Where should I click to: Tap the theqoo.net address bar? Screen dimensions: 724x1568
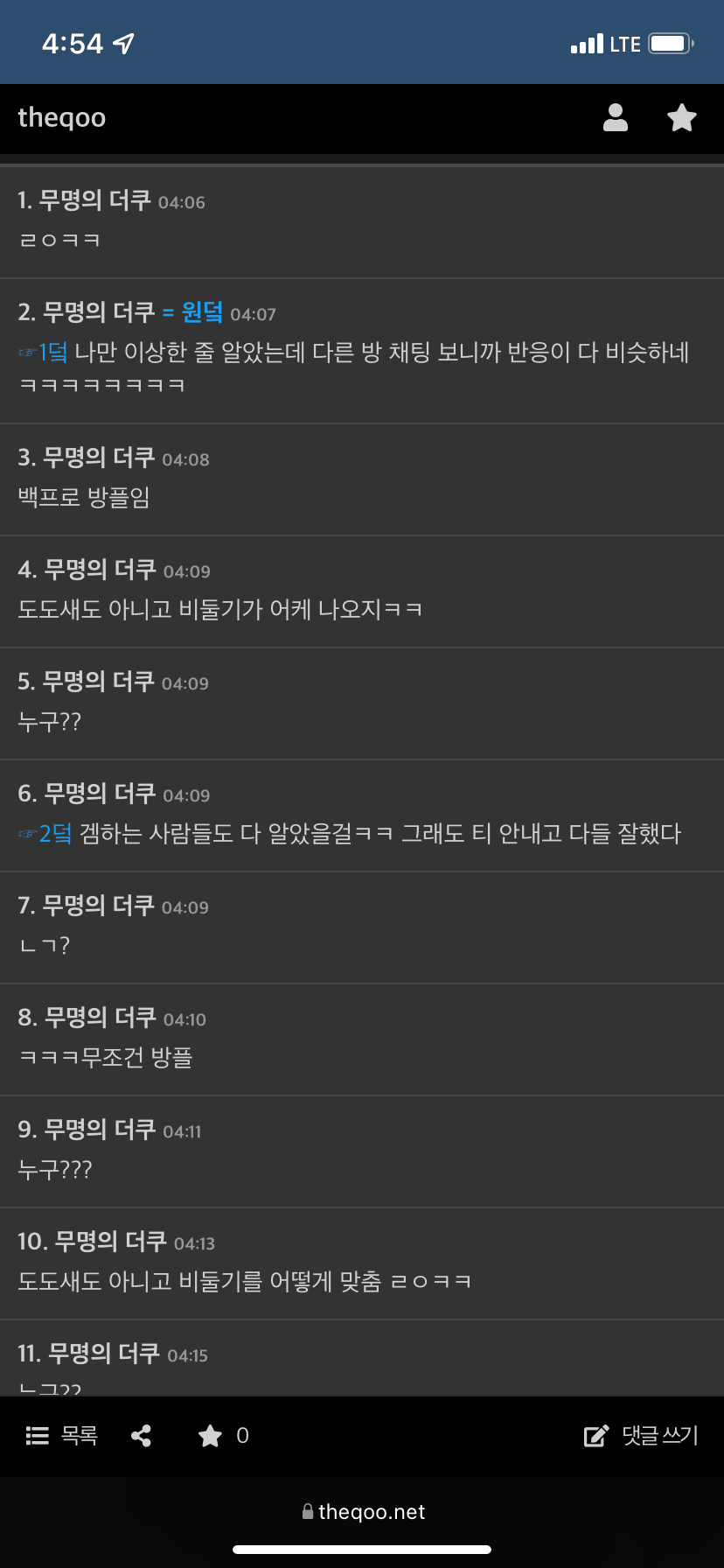(x=363, y=1512)
